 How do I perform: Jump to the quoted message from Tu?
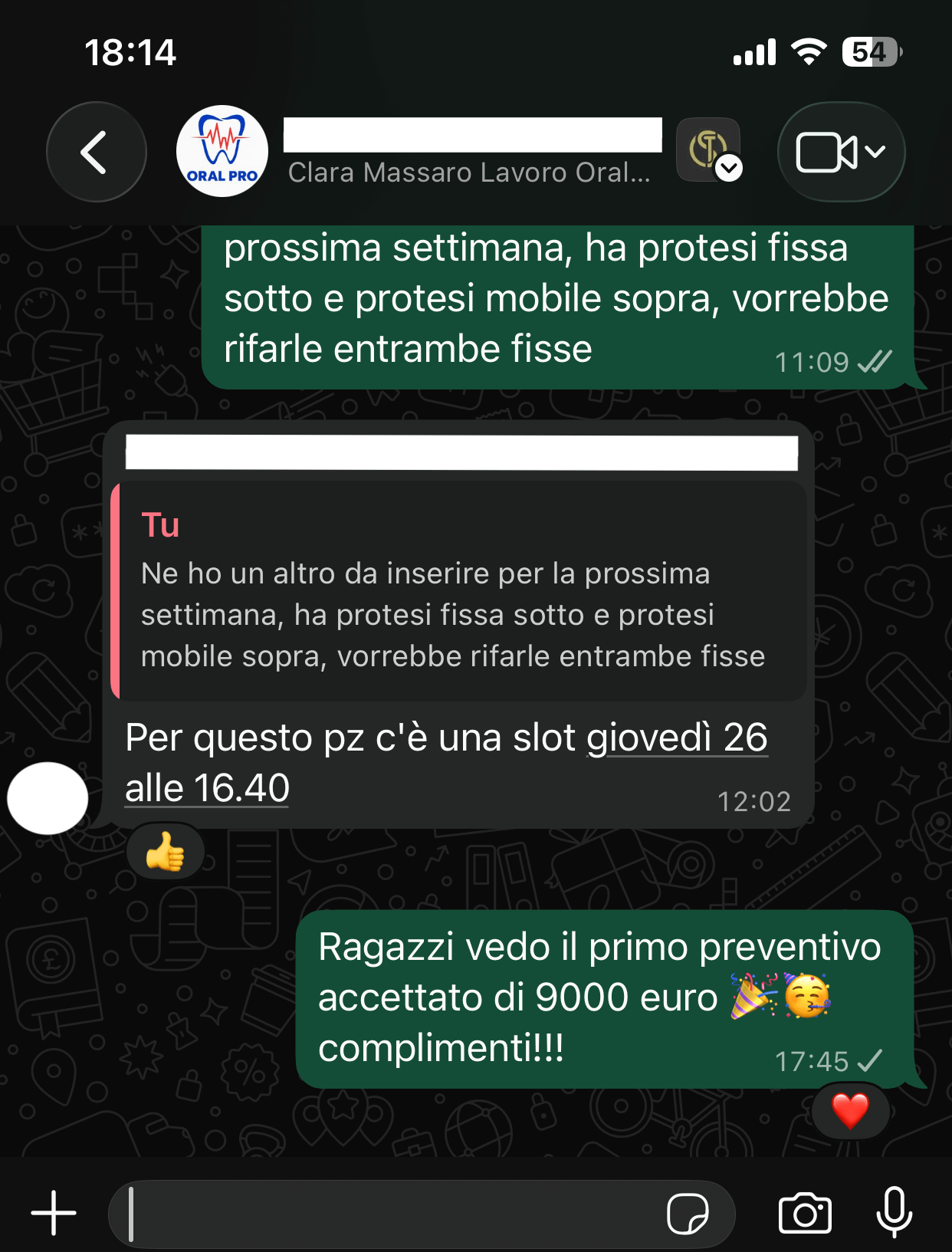pos(458,590)
